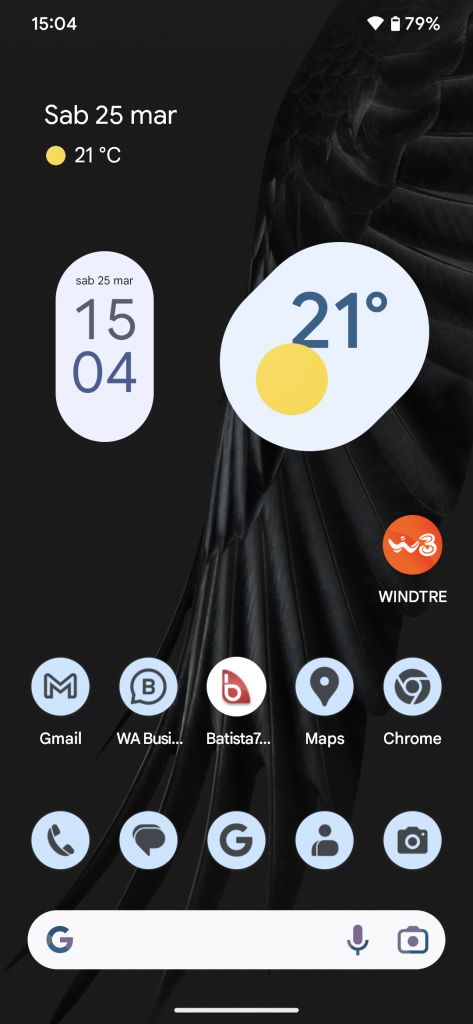The width and height of the screenshot is (473, 1024).
Task: Start voice search with microphone
Action: [x=357, y=940]
